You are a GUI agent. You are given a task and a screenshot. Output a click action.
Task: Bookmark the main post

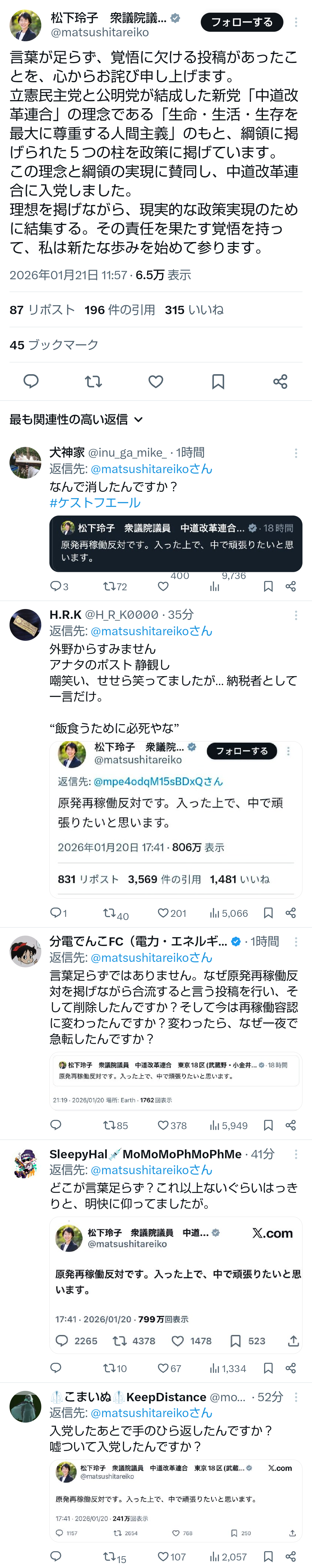click(x=218, y=382)
